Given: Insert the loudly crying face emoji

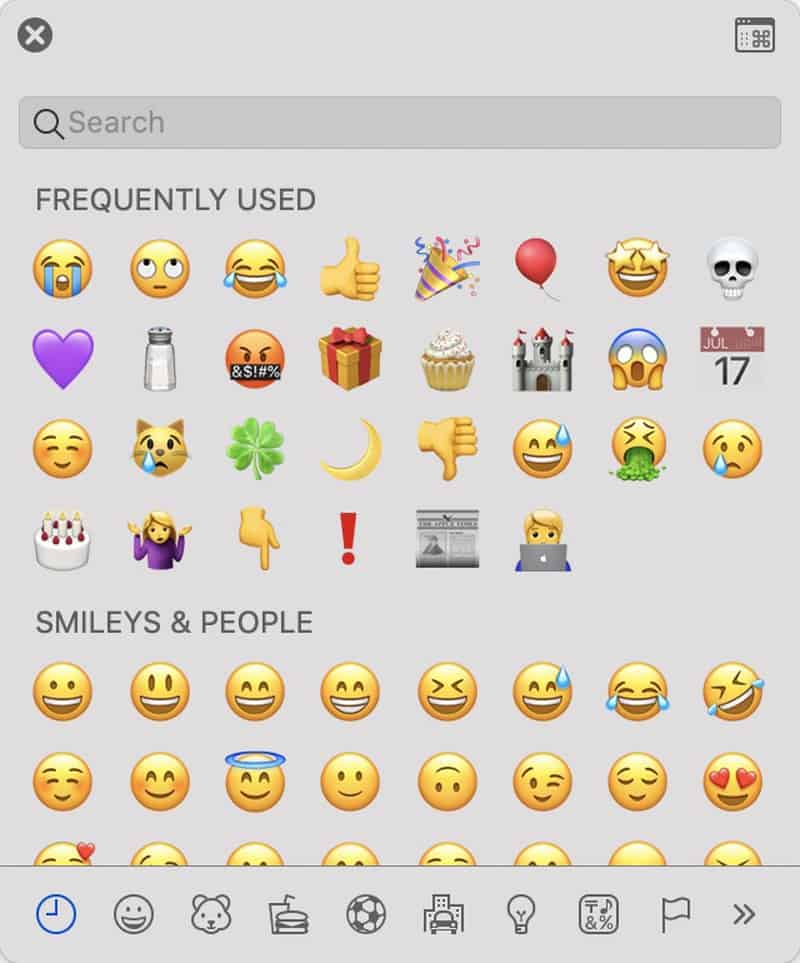Looking at the screenshot, I should click(62, 269).
